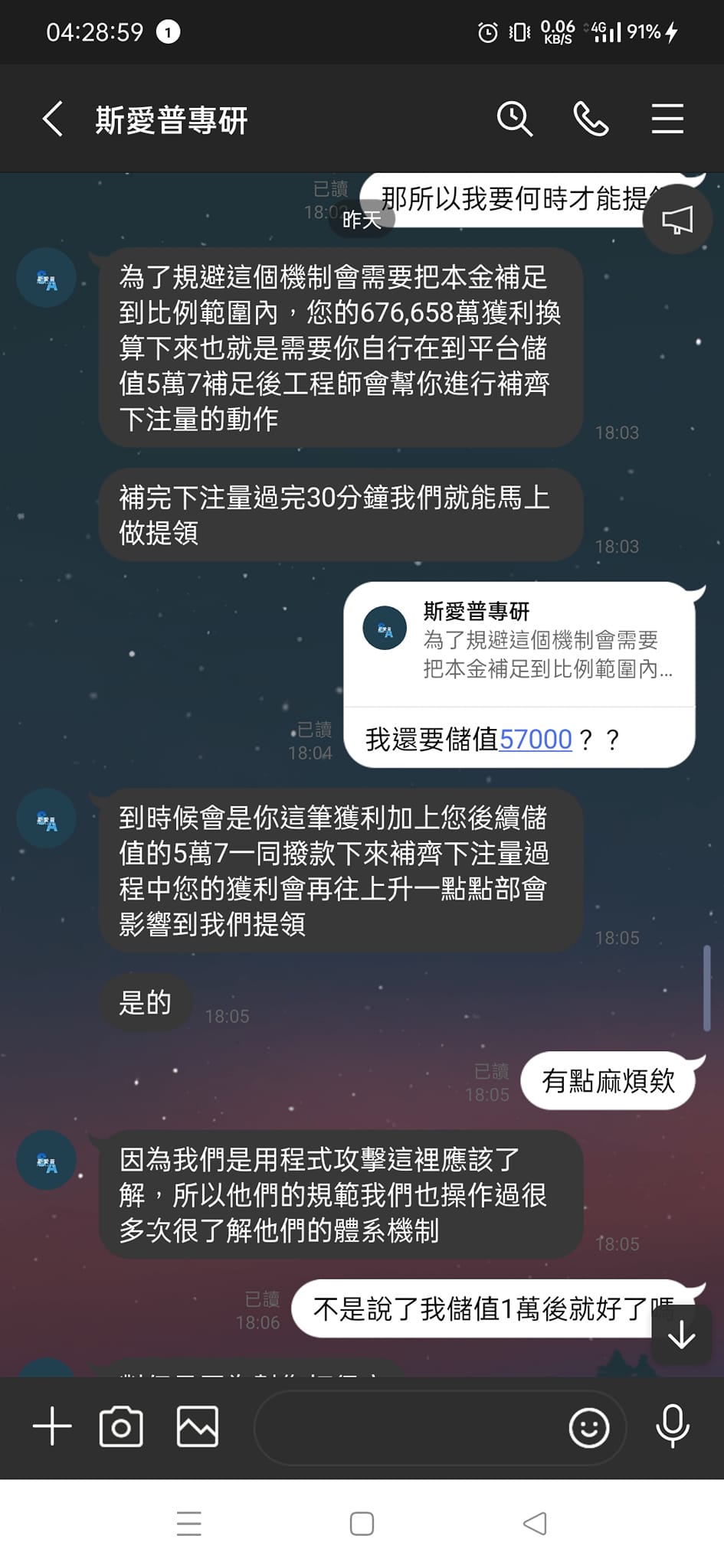Open the announcement megaphone button

point(676,220)
